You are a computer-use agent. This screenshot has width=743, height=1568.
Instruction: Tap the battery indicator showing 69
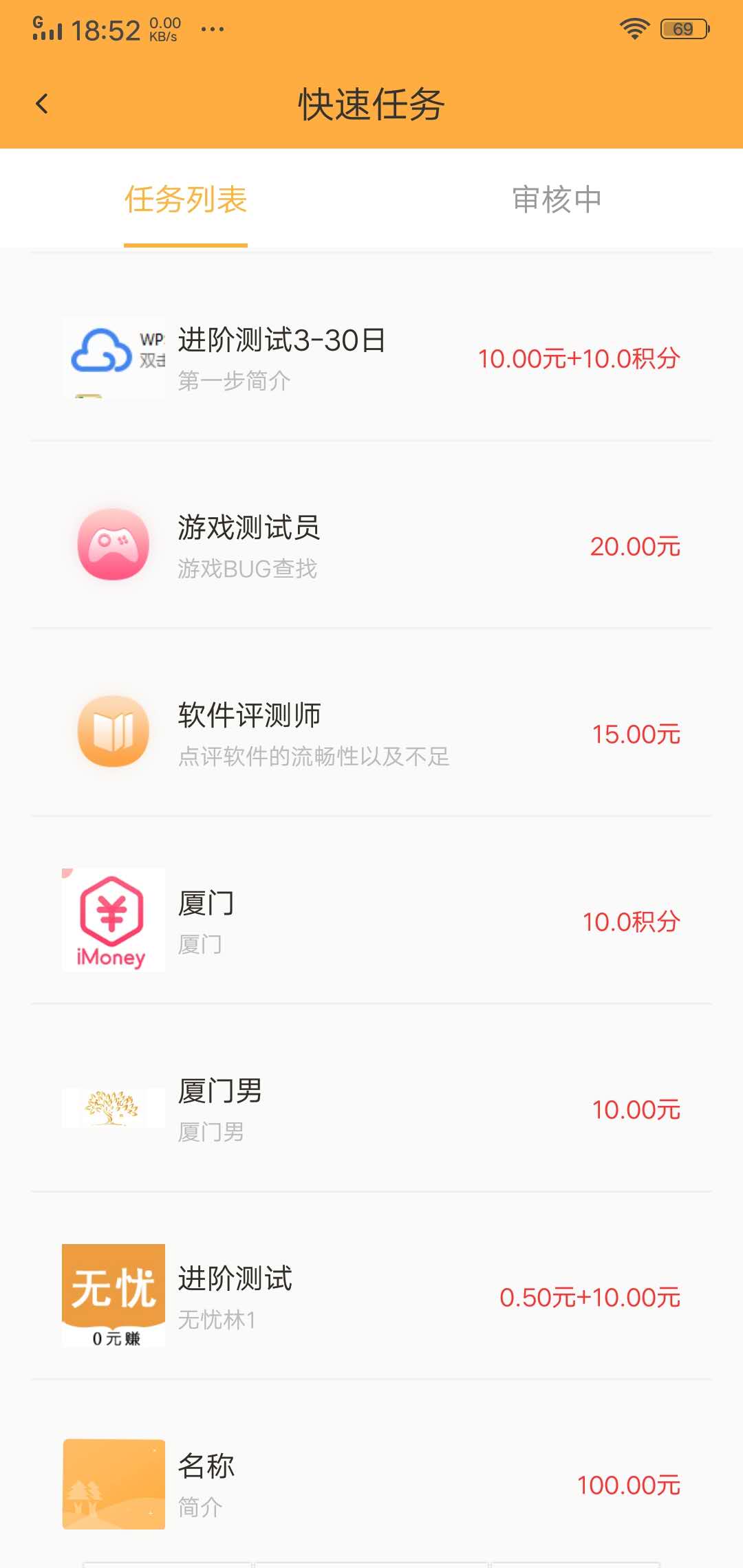pos(683,29)
